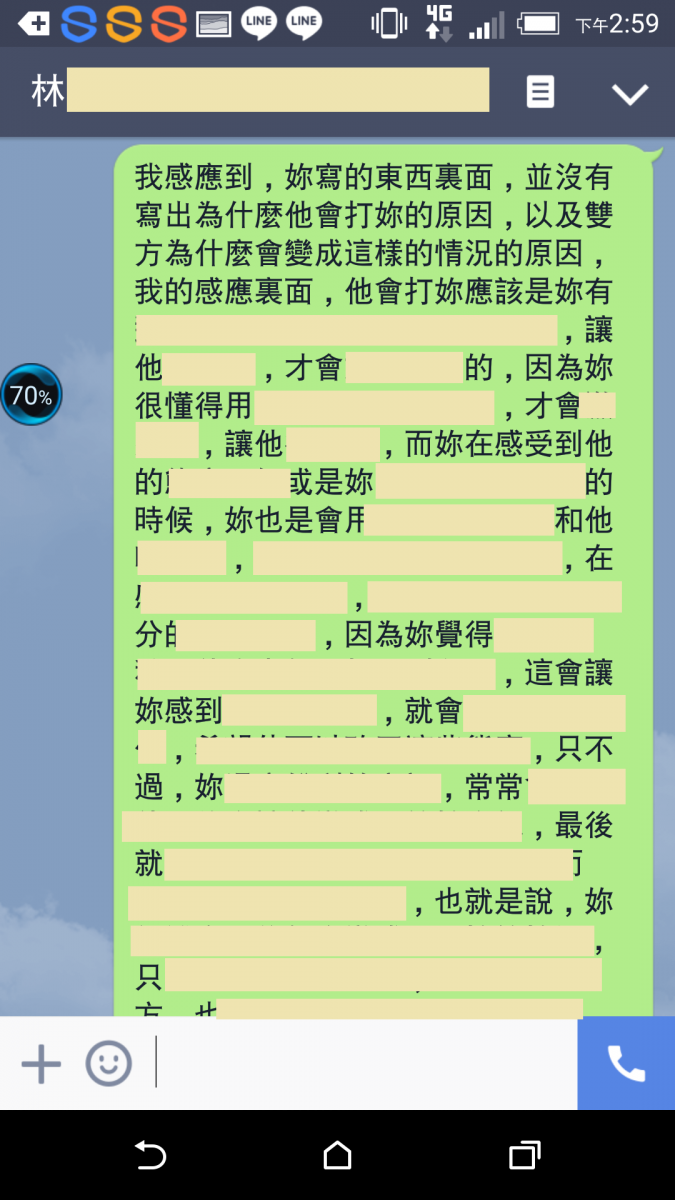The image size is (675, 1200).
Task: Open the emoji sticker picker
Action: tap(108, 1063)
